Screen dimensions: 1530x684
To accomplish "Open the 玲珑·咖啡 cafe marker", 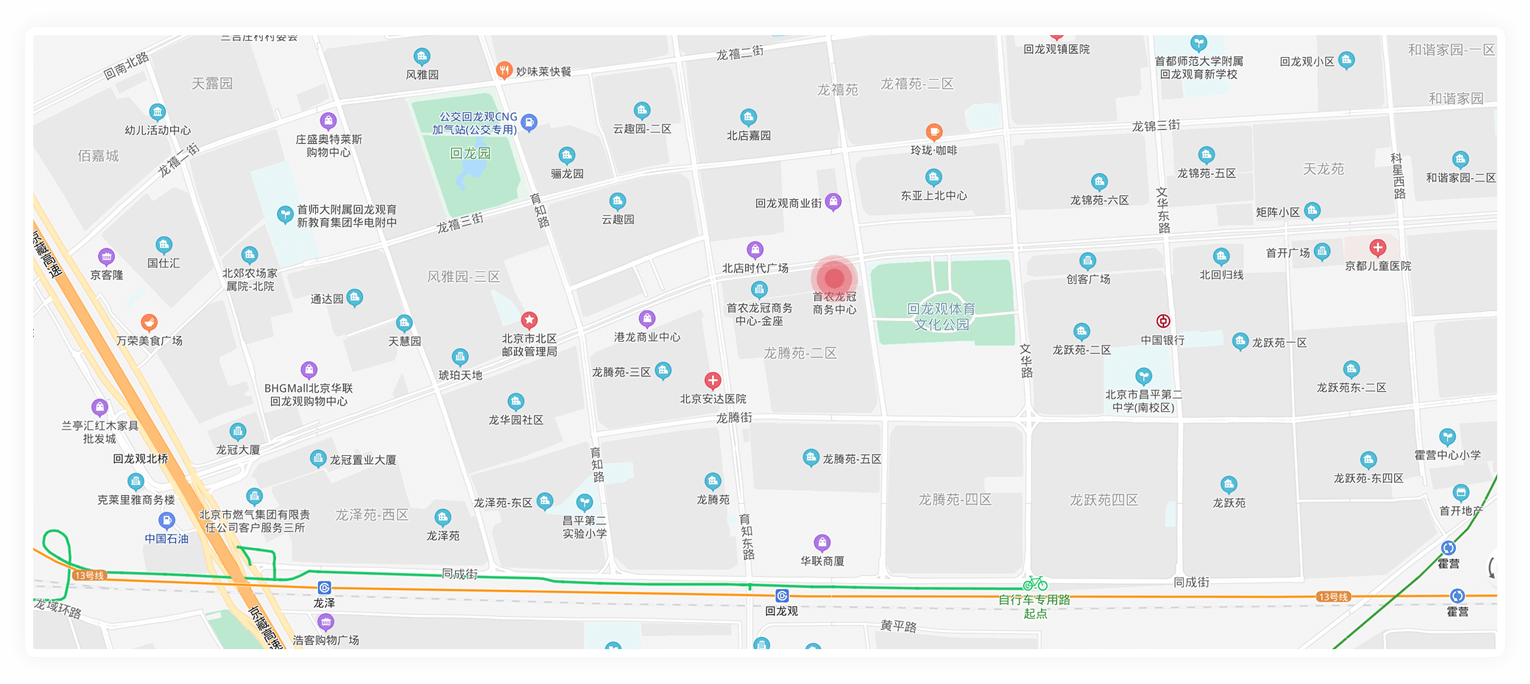I will click(x=934, y=131).
